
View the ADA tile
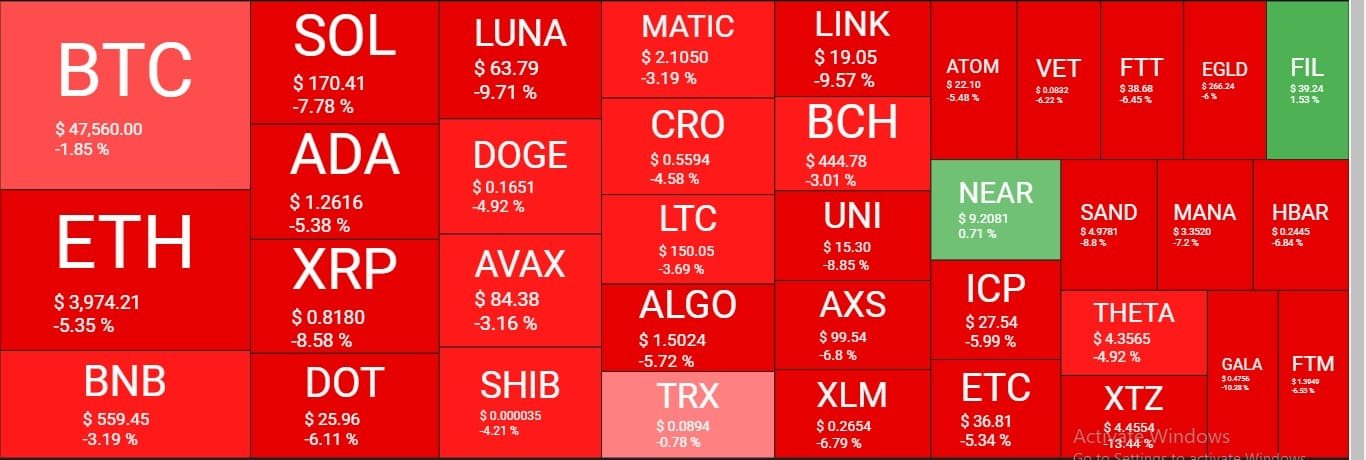point(344,182)
